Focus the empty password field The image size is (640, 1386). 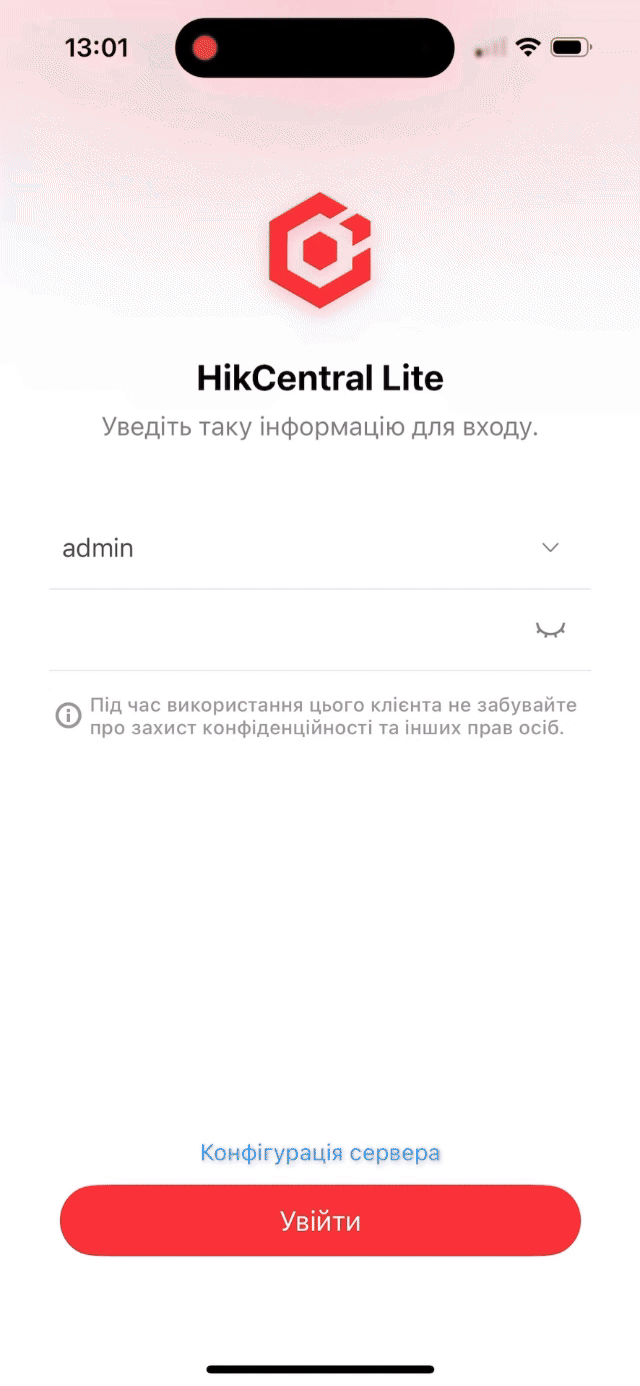tap(290, 630)
